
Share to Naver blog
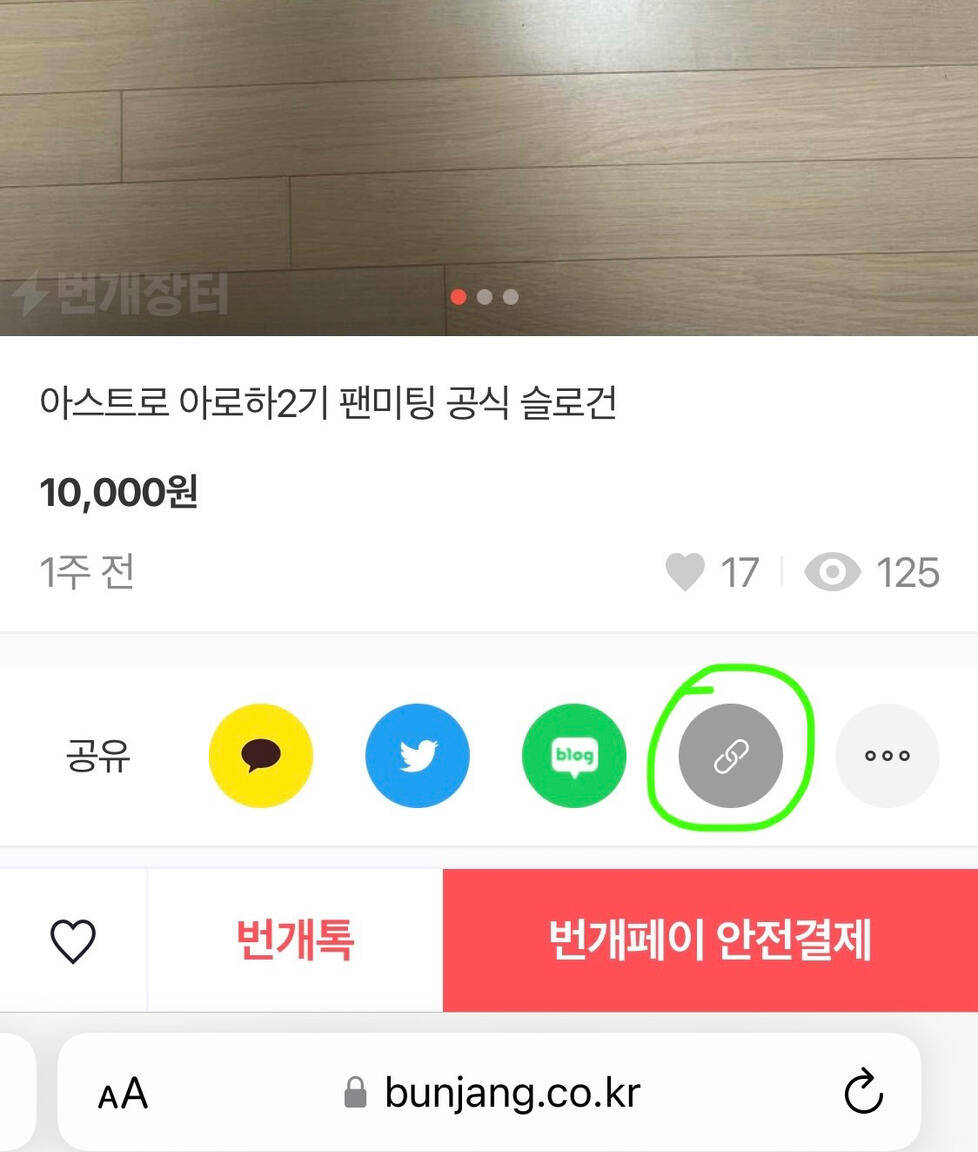pos(574,756)
